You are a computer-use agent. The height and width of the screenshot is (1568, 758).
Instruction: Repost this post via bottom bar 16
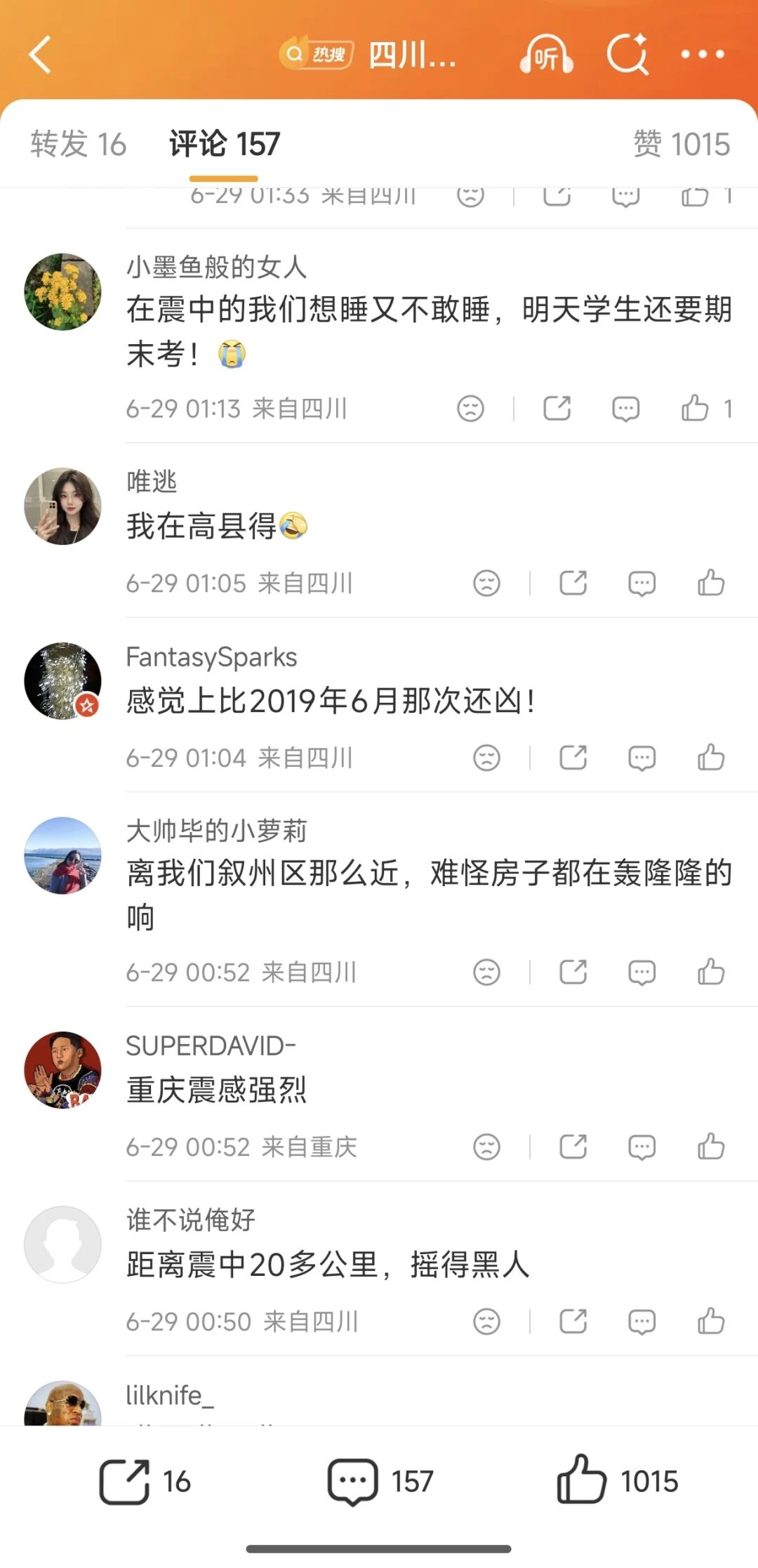145,1482
